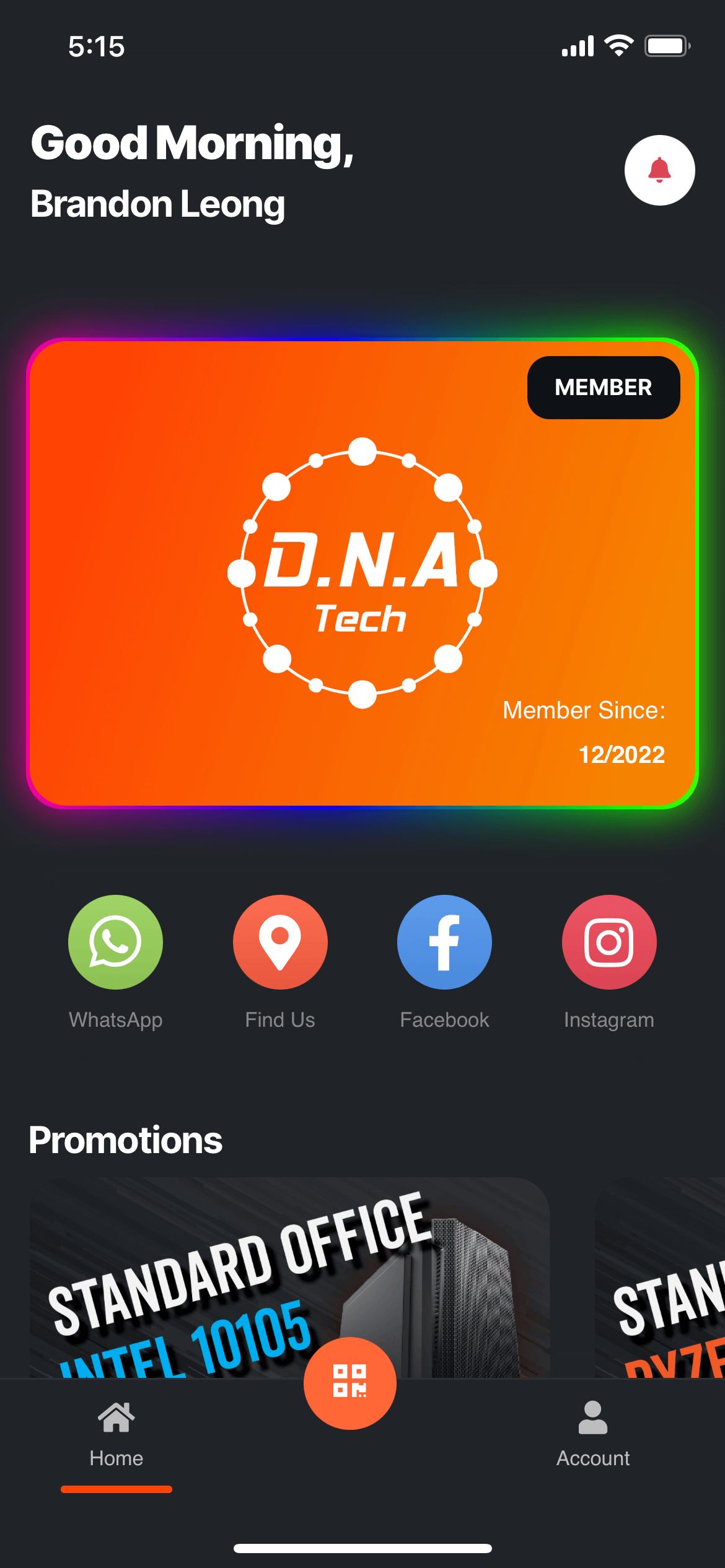The image size is (725, 1568).
Task: Contact the store via WhatsApp
Action: [115, 942]
